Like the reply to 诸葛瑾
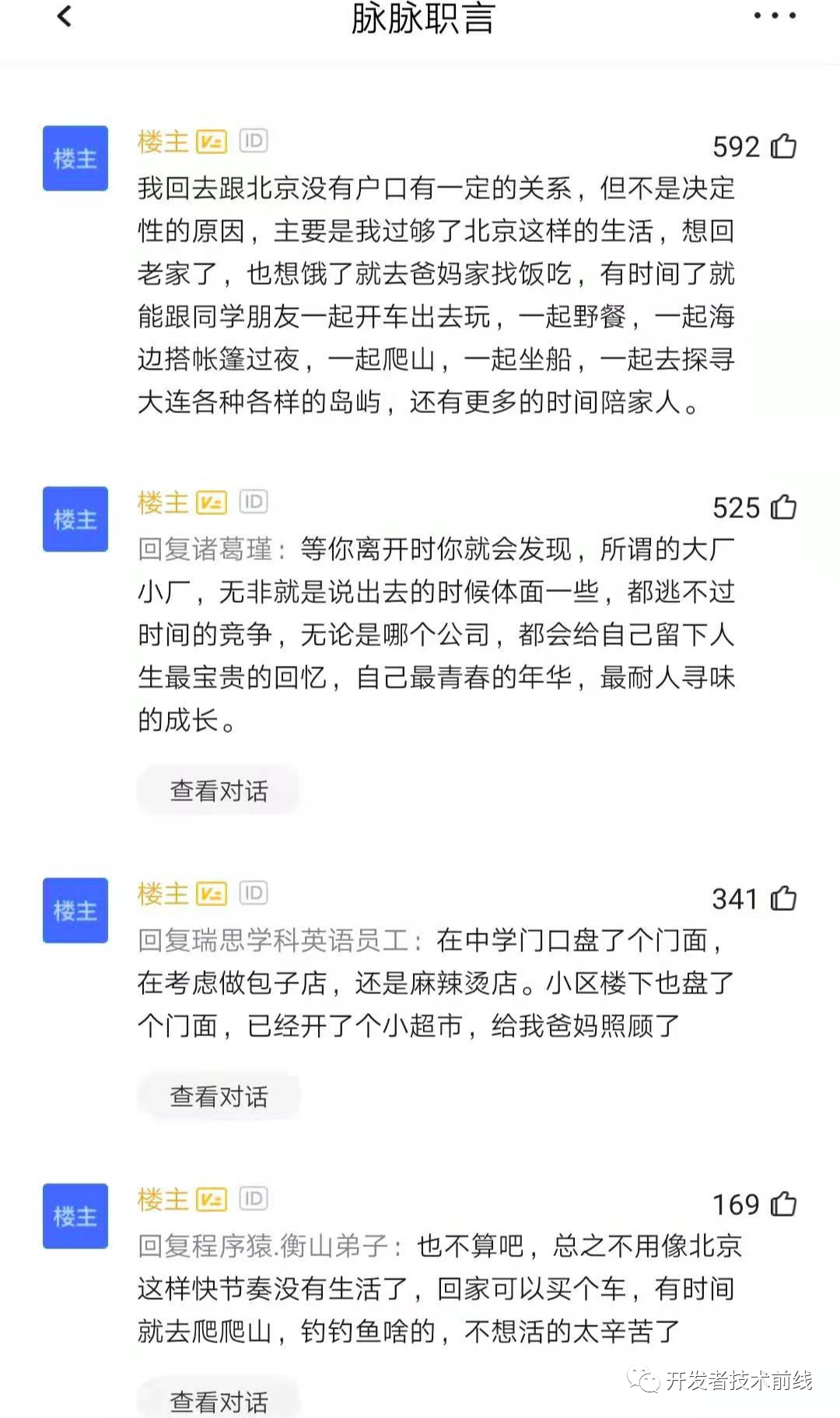 [783, 507]
